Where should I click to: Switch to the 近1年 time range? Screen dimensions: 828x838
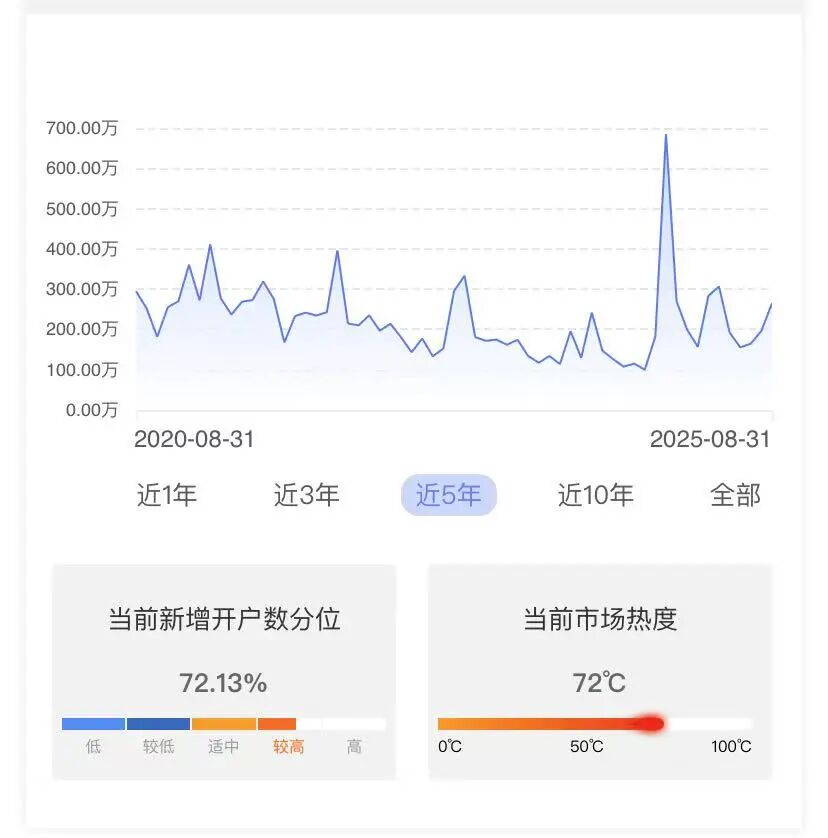point(167,495)
